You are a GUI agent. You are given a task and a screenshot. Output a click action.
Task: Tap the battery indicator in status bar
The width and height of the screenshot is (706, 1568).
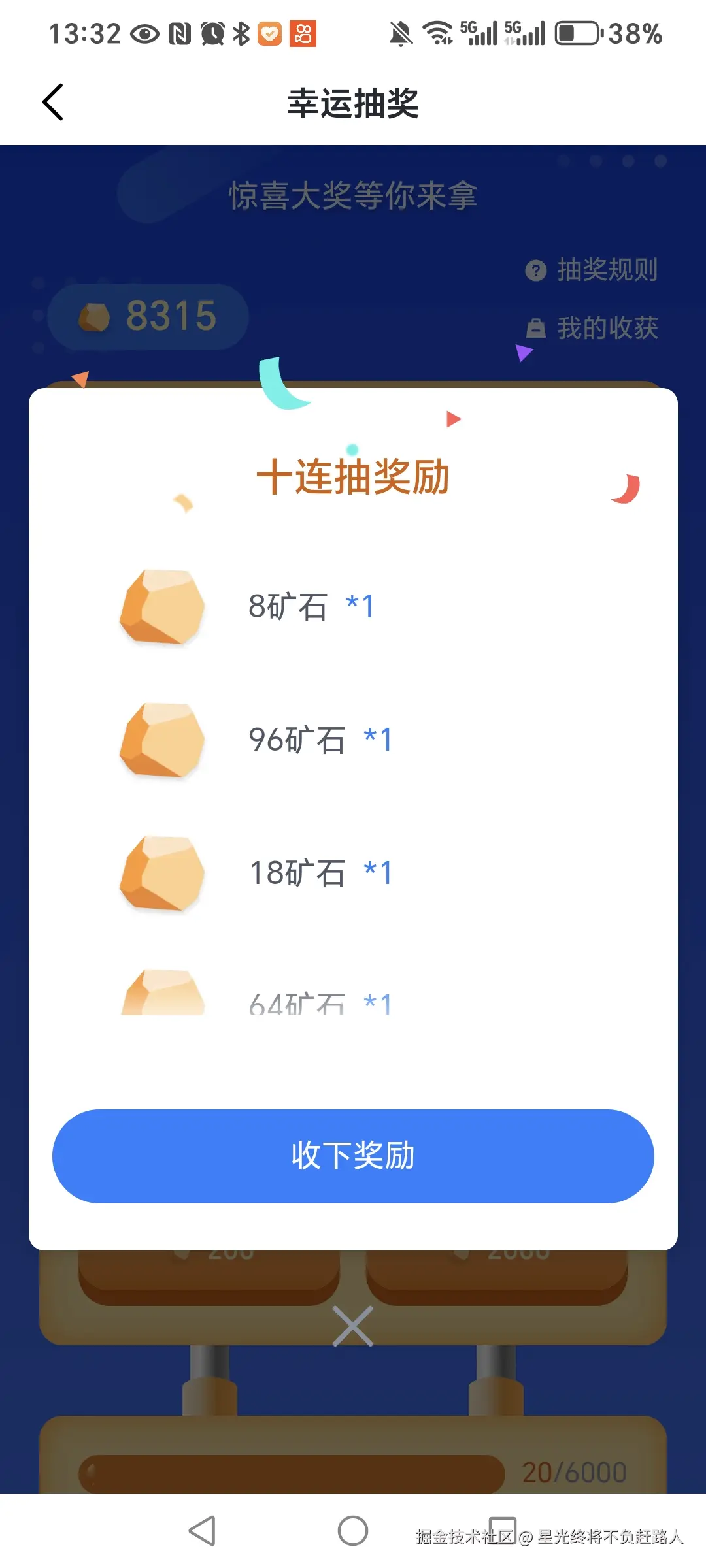578,33
